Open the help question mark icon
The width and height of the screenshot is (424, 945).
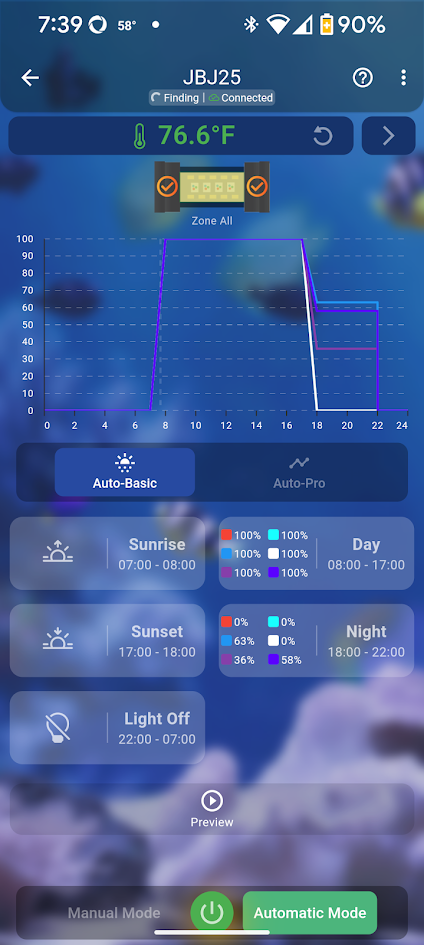[x=363, y=78]
